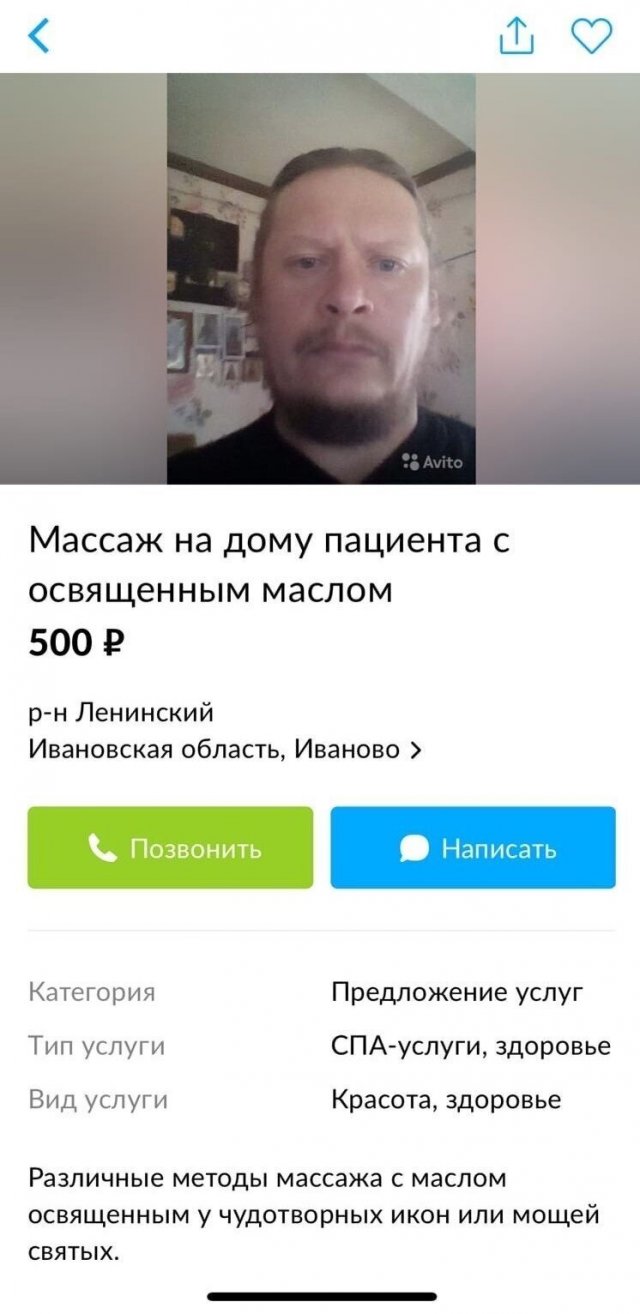
Task: Message the seller via Написать
Action: tap(473, 848)
